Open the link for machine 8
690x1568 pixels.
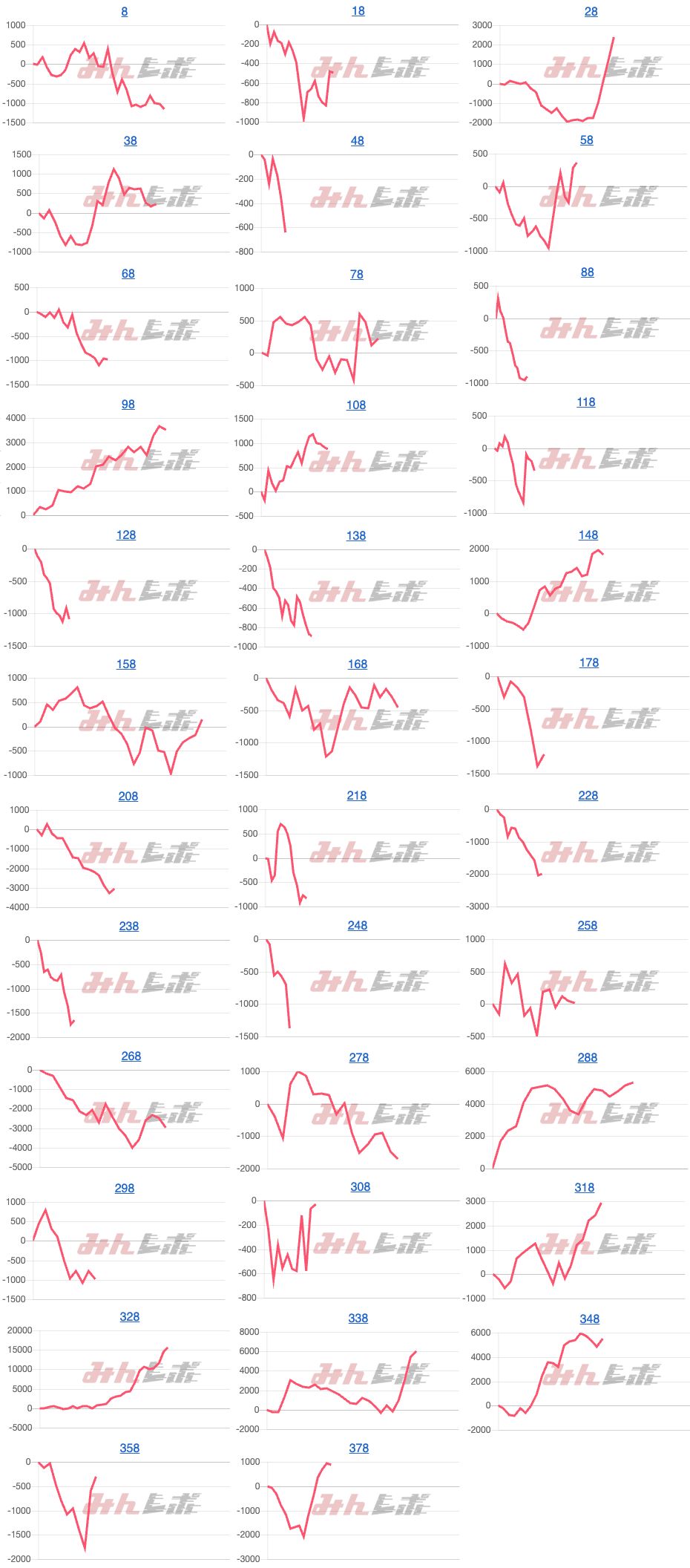coord(125,12)
